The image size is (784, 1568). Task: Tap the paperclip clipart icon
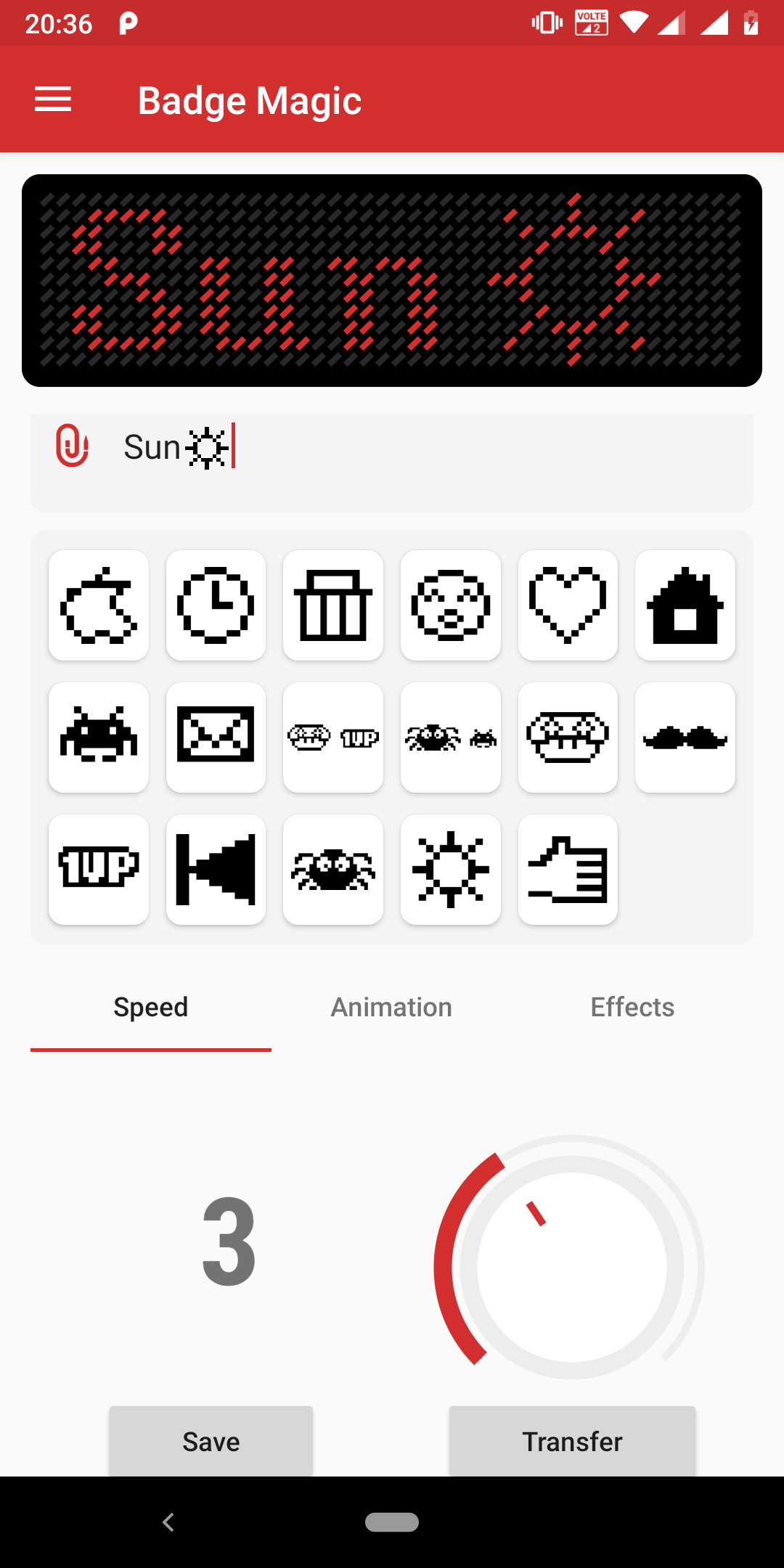pyautogui.click(x=73, y=445)
